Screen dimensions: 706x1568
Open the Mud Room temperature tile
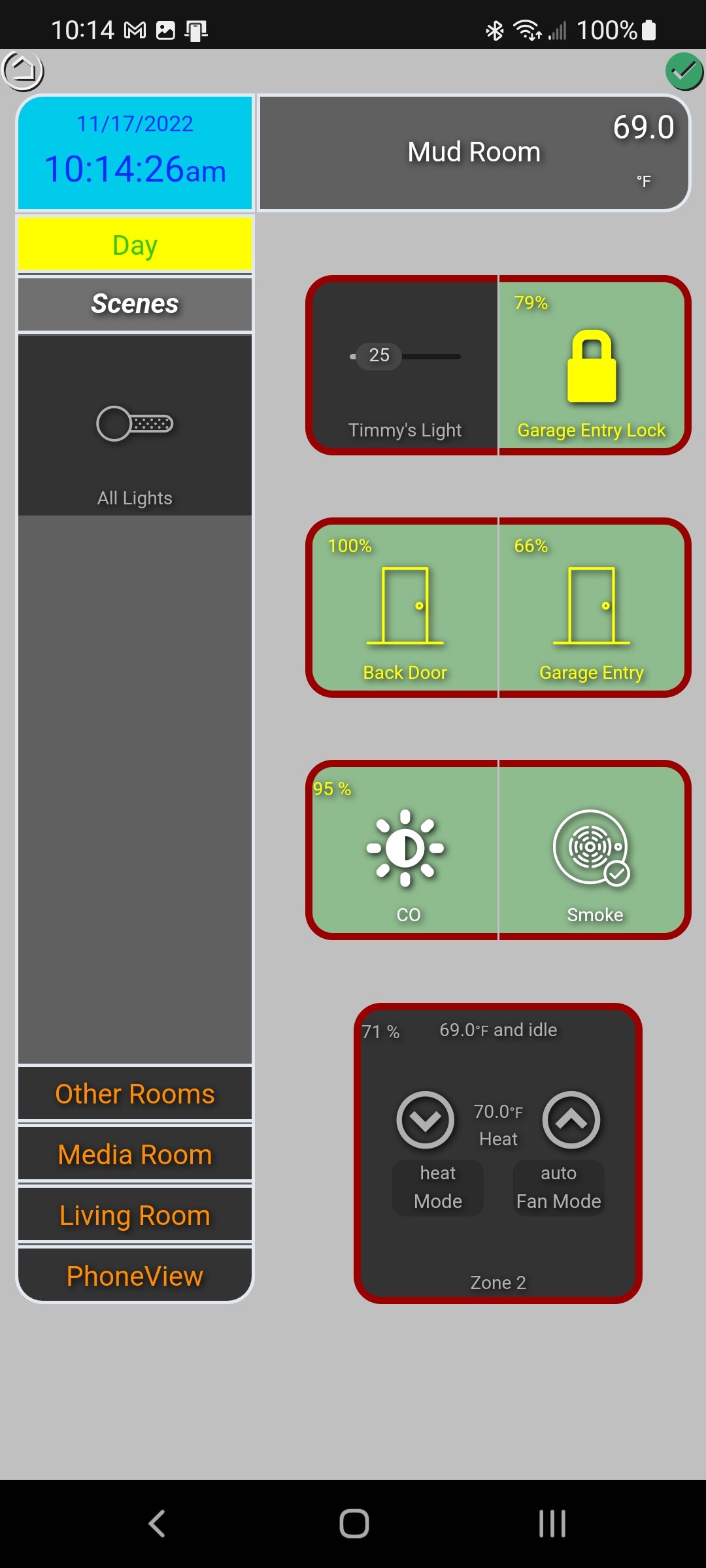click(475, 153)
